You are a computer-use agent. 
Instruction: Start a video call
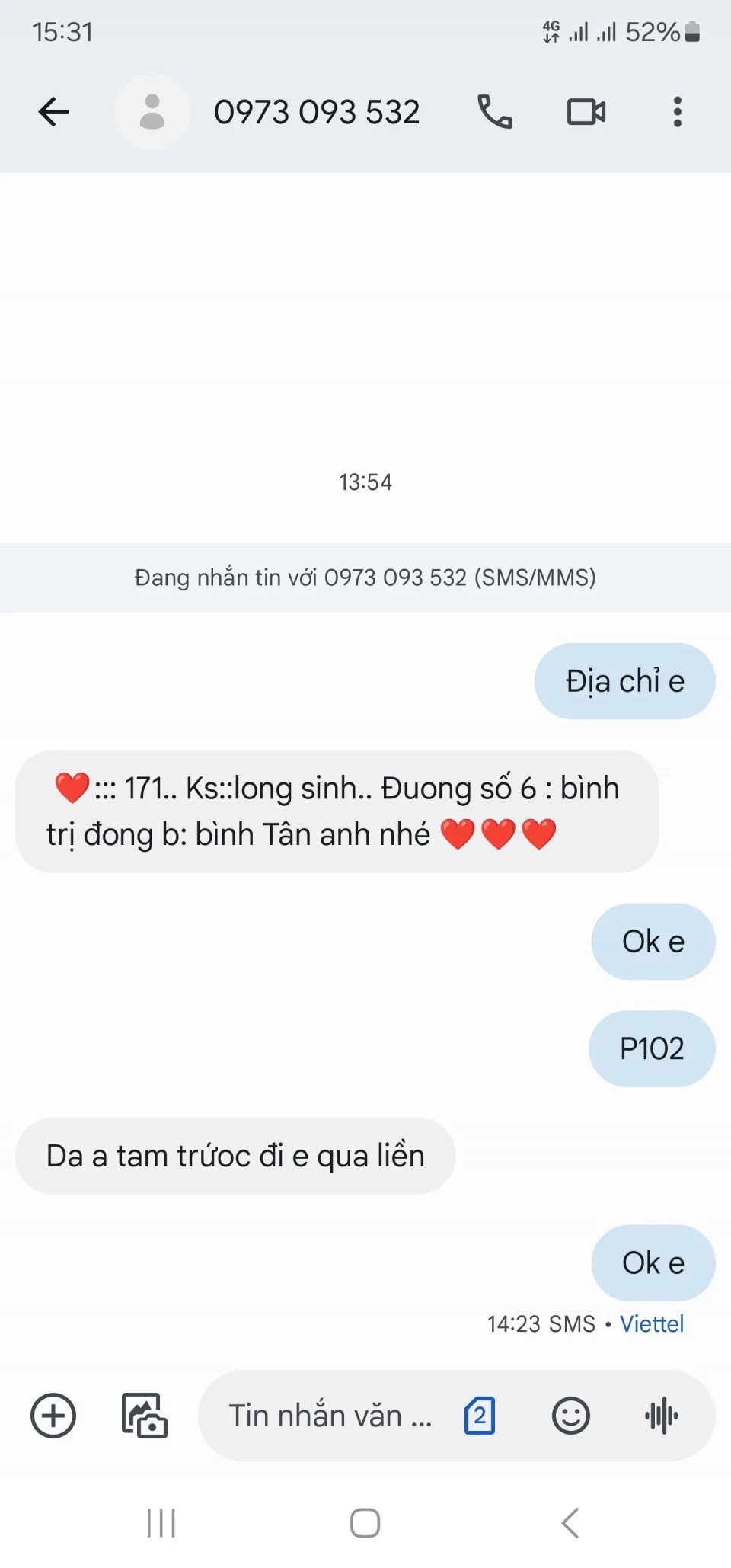tap(586, 112)
